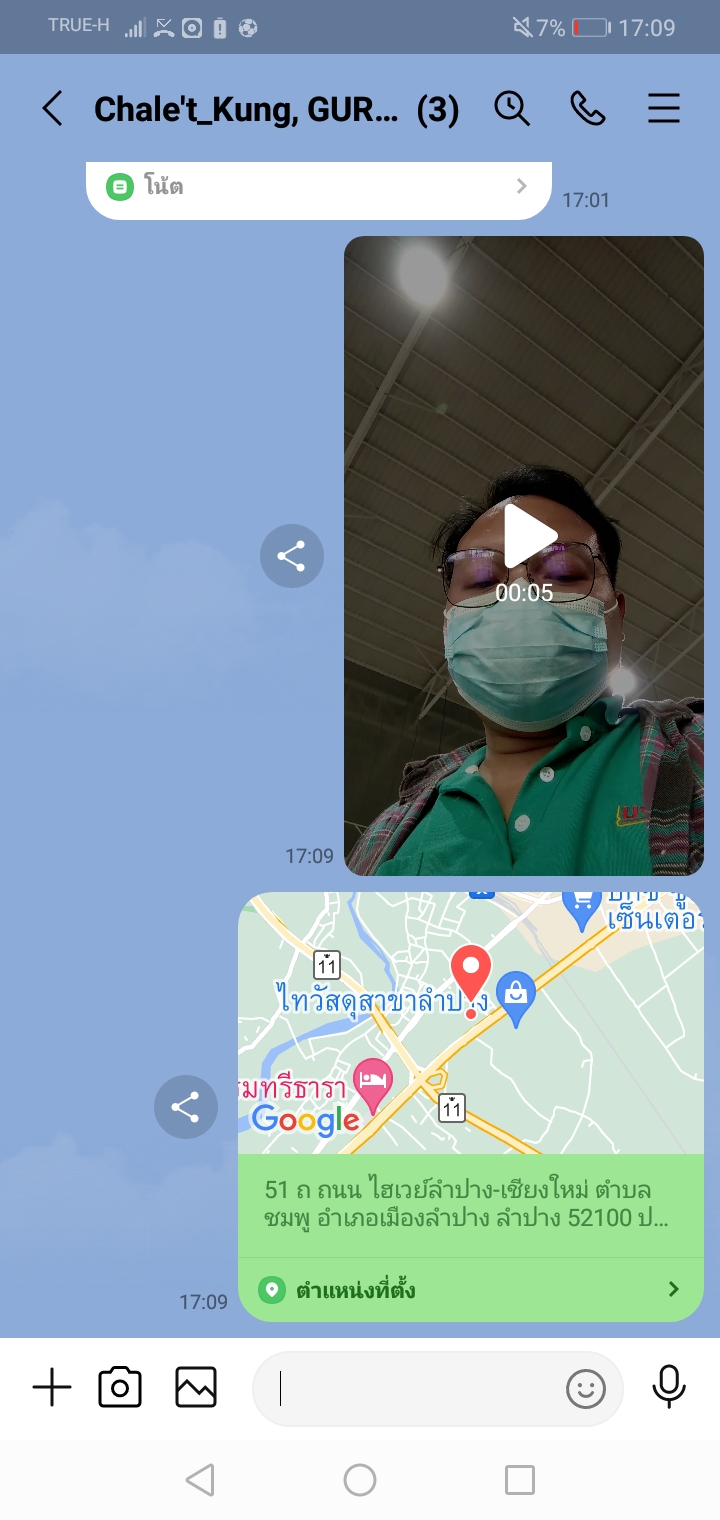Open ตำแหน่งที่ตั้ง location details
The image size is (720, 1520).
tap(470, 1290)
